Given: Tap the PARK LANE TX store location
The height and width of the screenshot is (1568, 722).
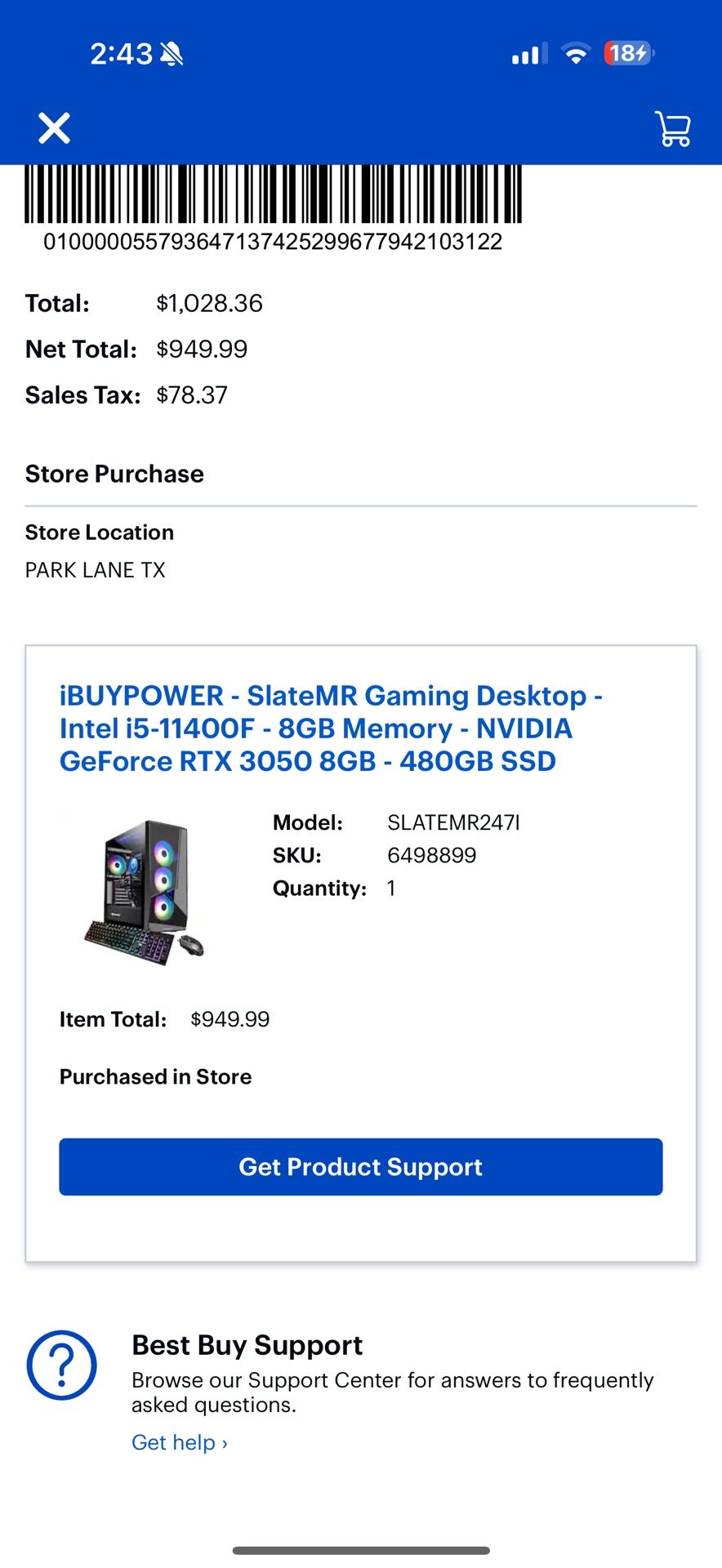Looking at the screenshot, I should (x=95, y=569).
